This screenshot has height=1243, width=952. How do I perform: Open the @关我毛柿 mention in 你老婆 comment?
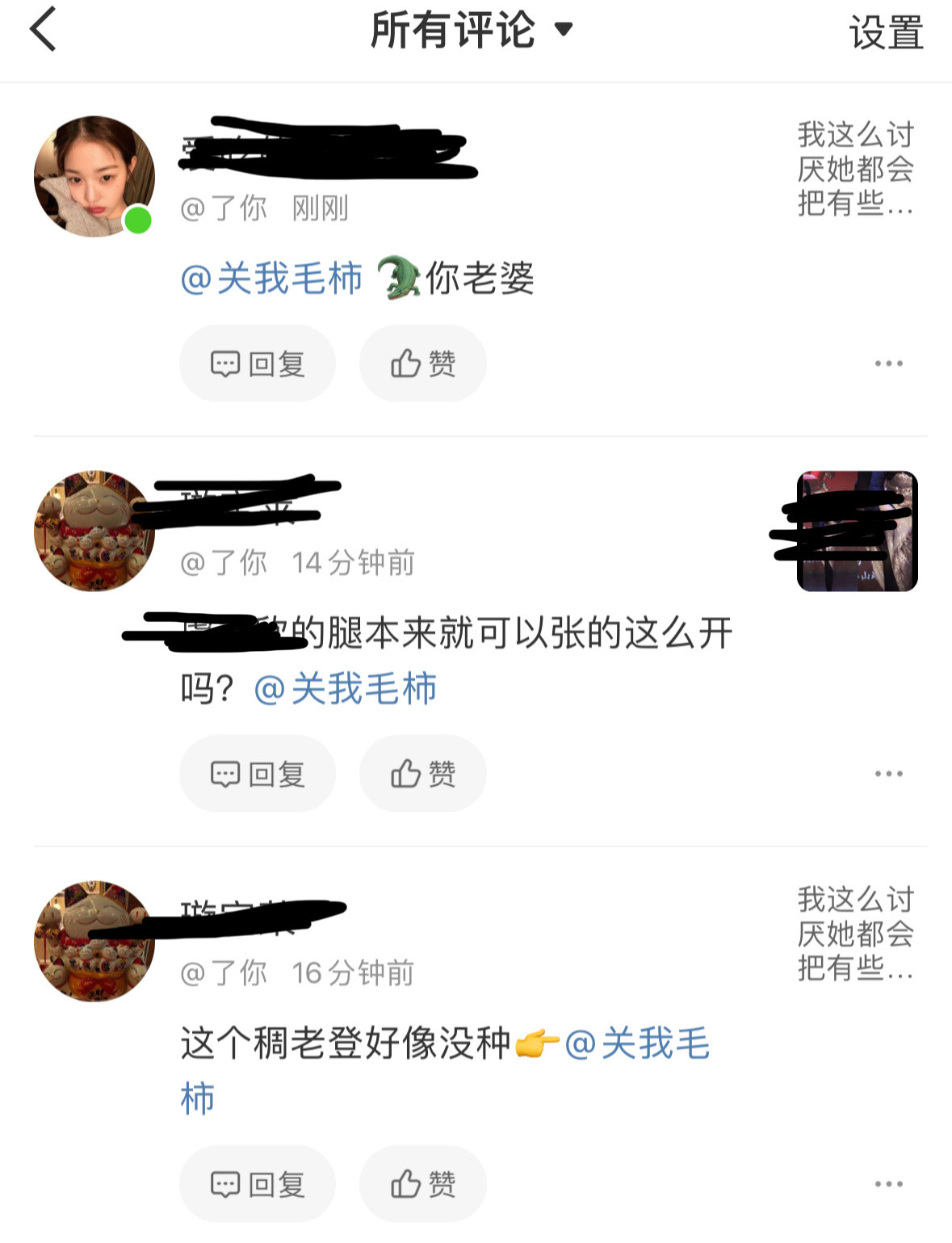[271, 279]
